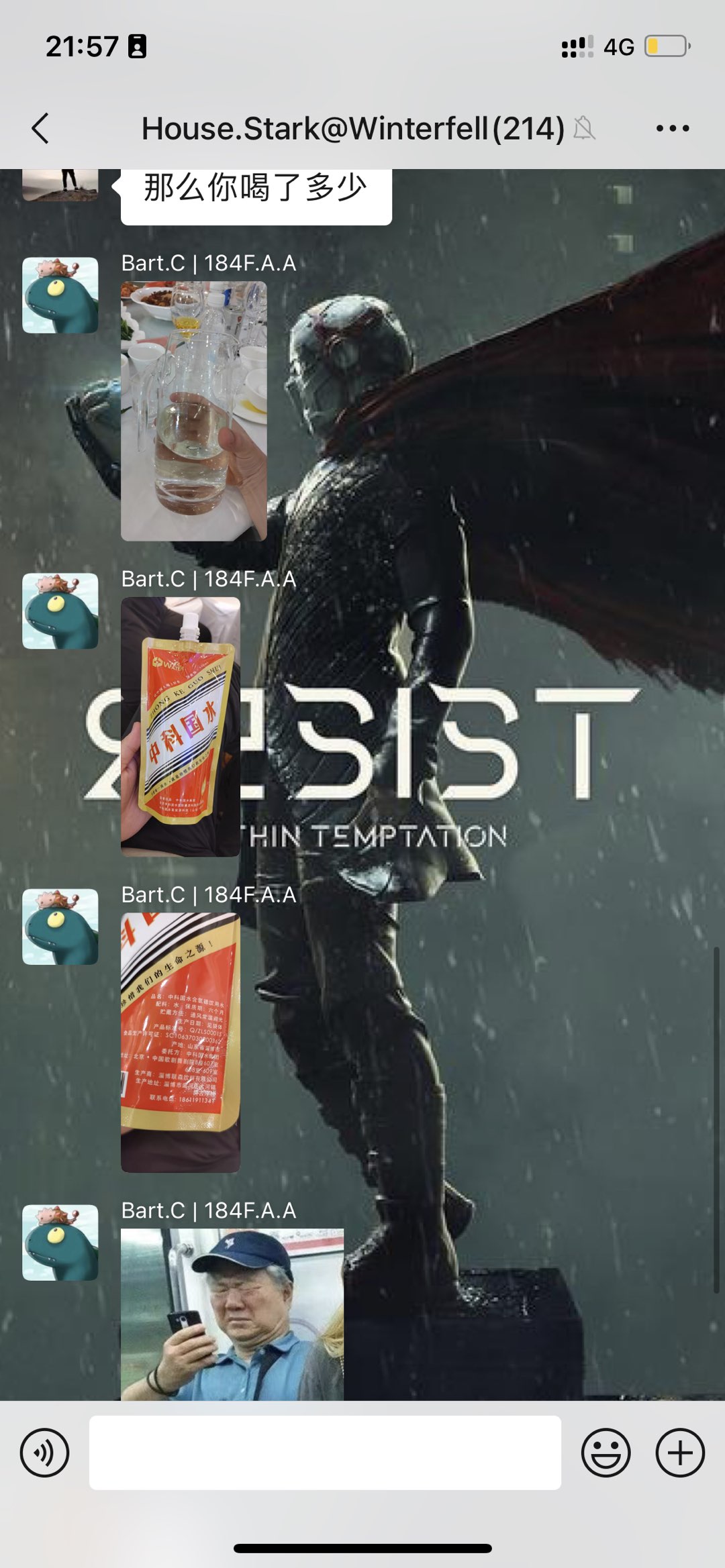
Task: Open the emoji sticker picker
Action: (x=606, y=1453)
